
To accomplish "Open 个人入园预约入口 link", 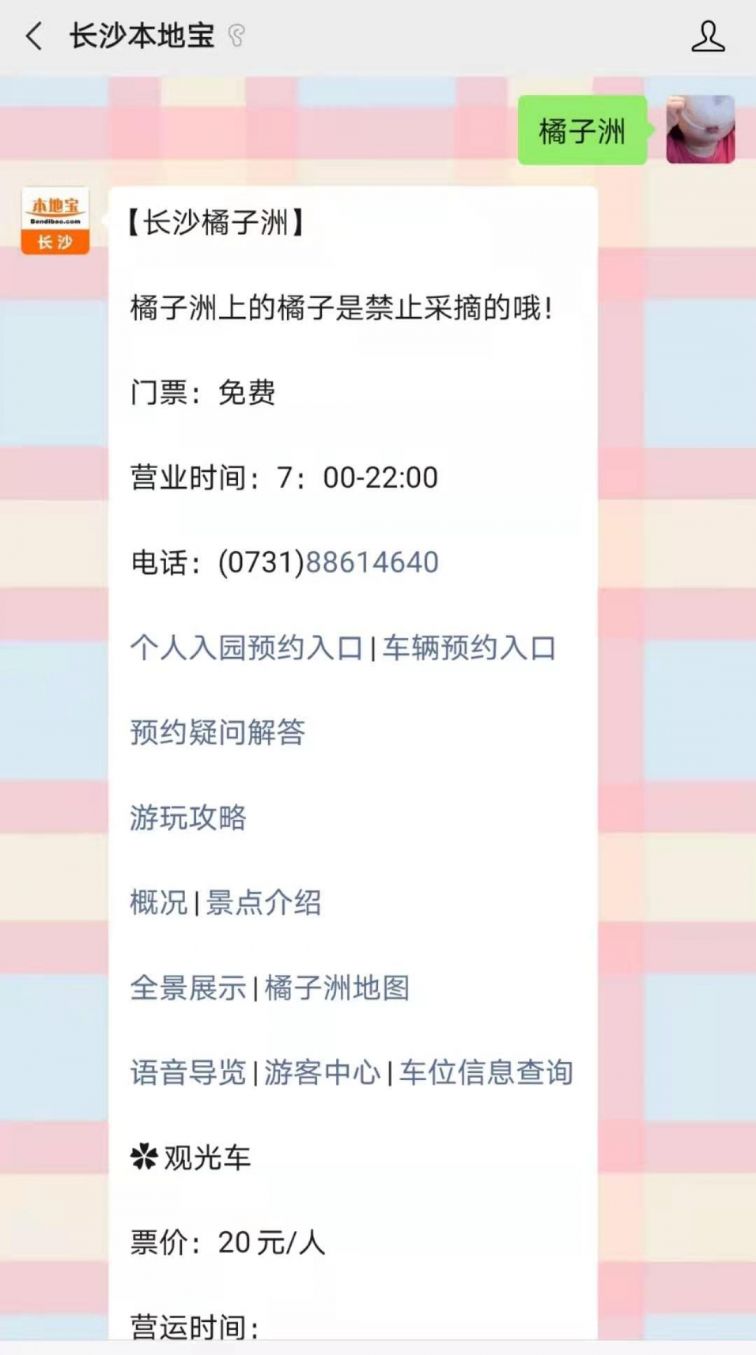I will pos(246,648).
